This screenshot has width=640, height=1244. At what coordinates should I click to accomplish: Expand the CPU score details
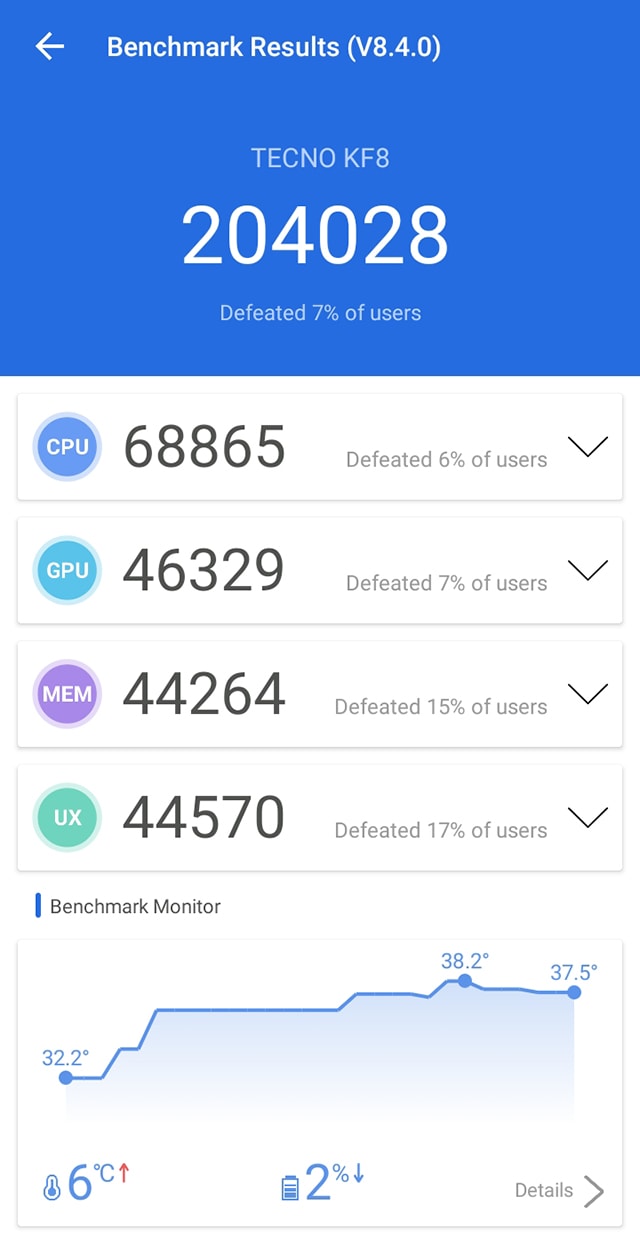587,447
